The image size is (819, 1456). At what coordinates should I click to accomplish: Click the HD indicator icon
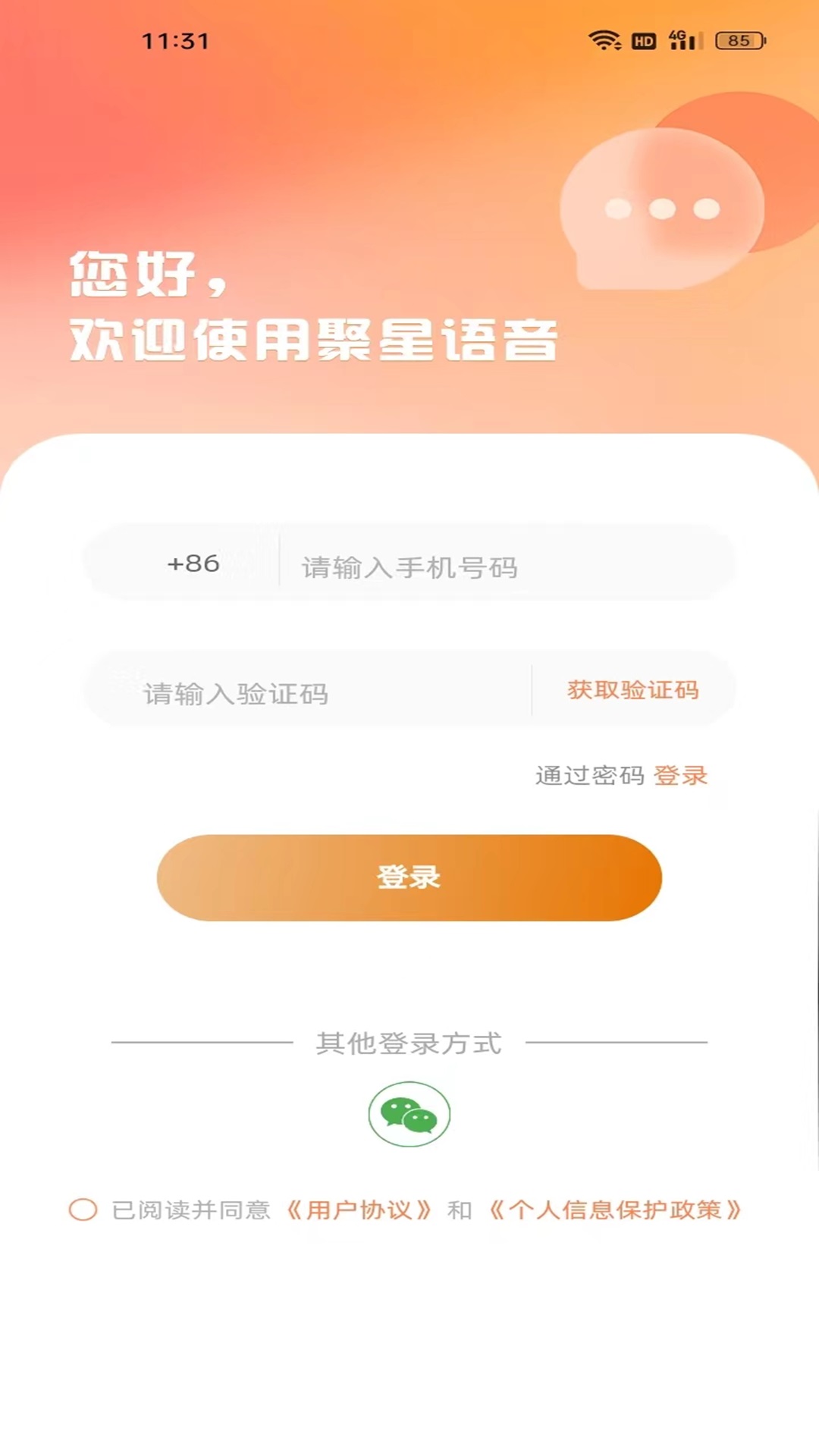point(644,41)
